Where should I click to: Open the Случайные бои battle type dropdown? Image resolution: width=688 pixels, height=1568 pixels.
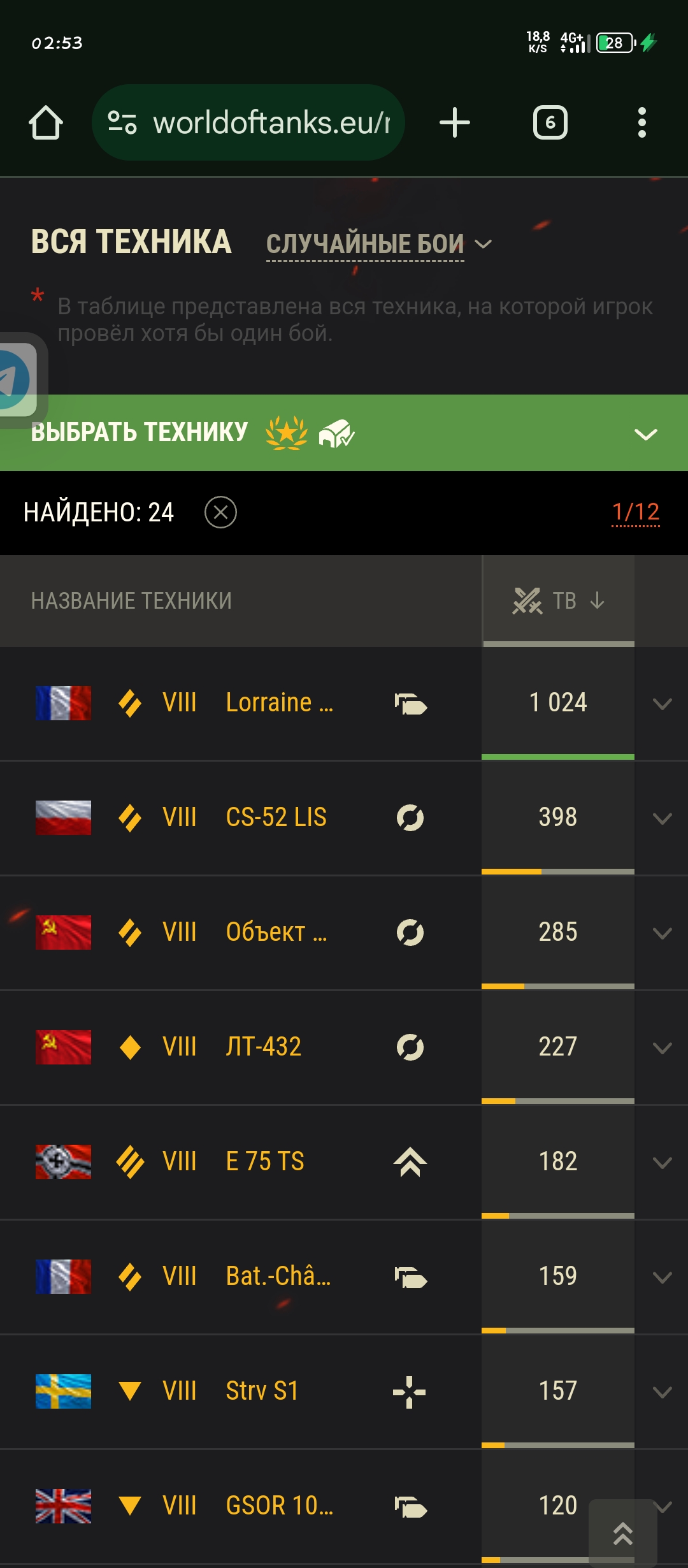[378, 244]
